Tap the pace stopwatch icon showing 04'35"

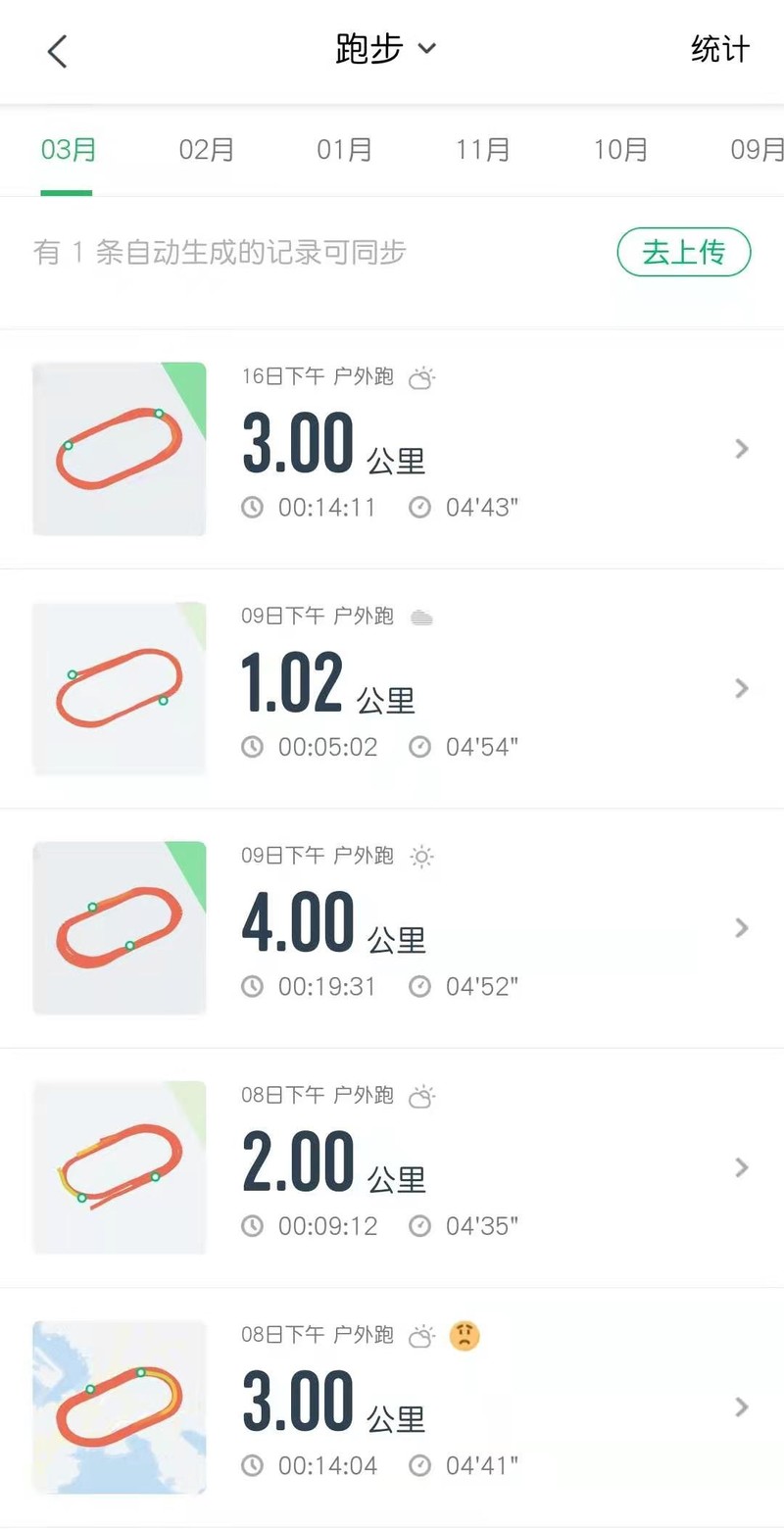(x=419, y=1225)
